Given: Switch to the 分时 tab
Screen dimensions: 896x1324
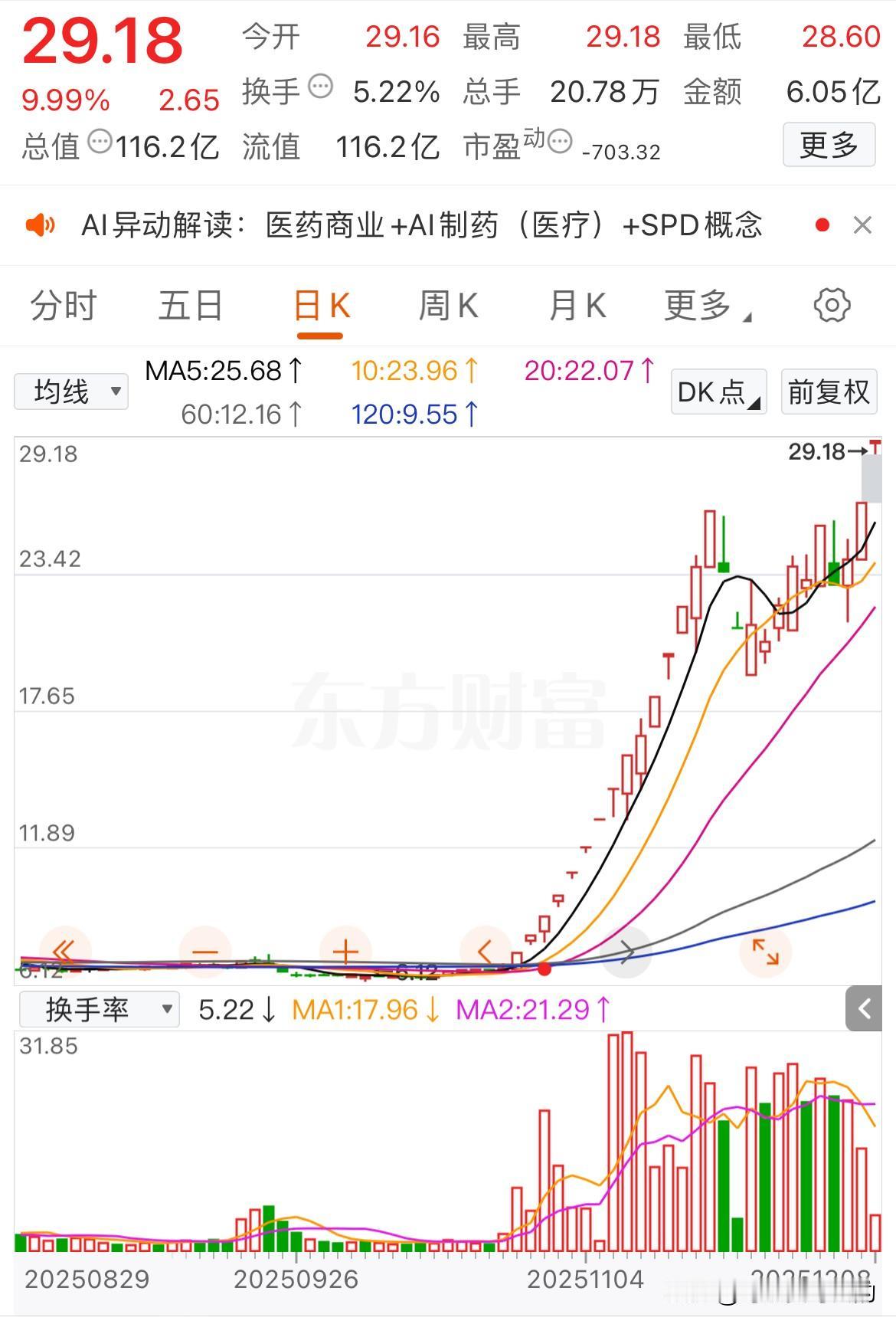Looking at the screenshot, I should pos(63,306).
